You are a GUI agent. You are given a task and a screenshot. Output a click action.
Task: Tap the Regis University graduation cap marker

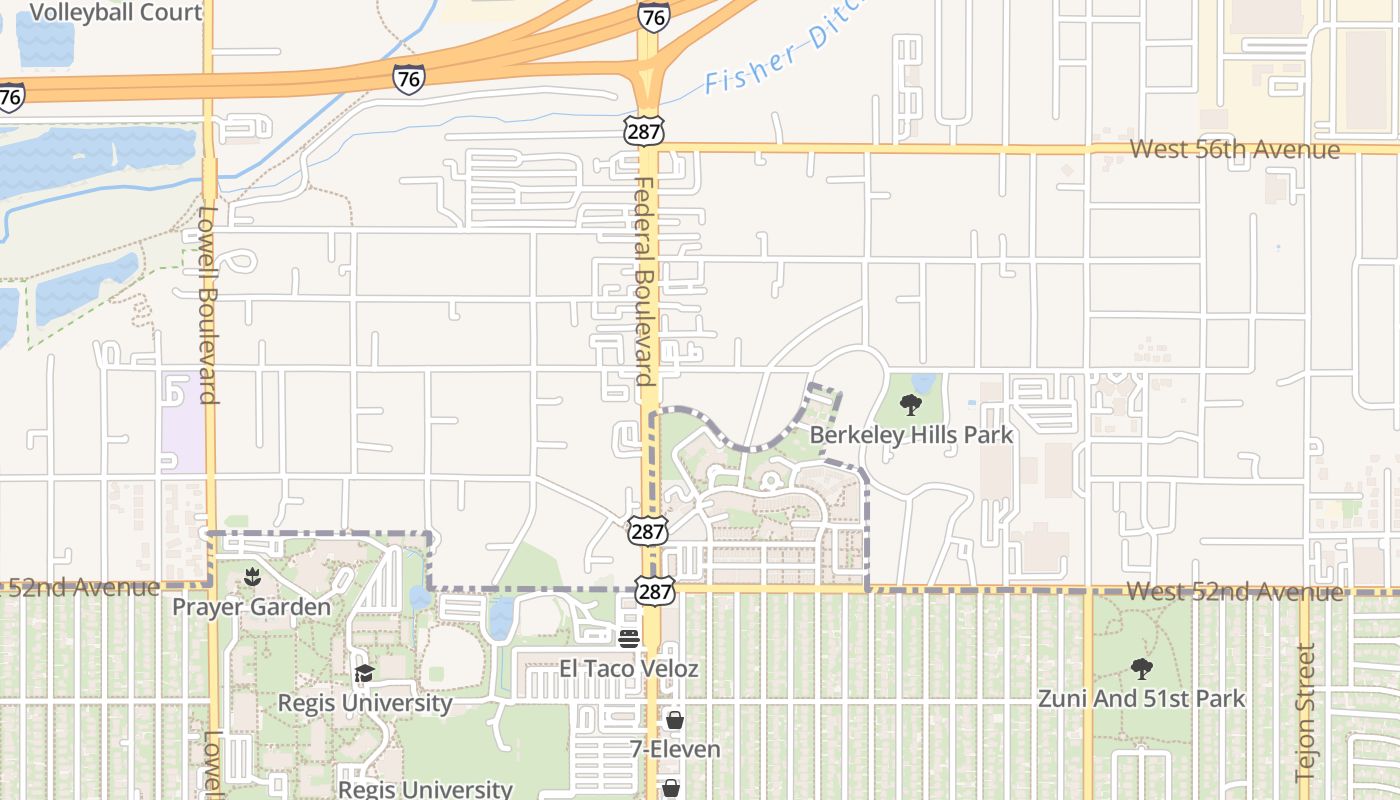364,673
